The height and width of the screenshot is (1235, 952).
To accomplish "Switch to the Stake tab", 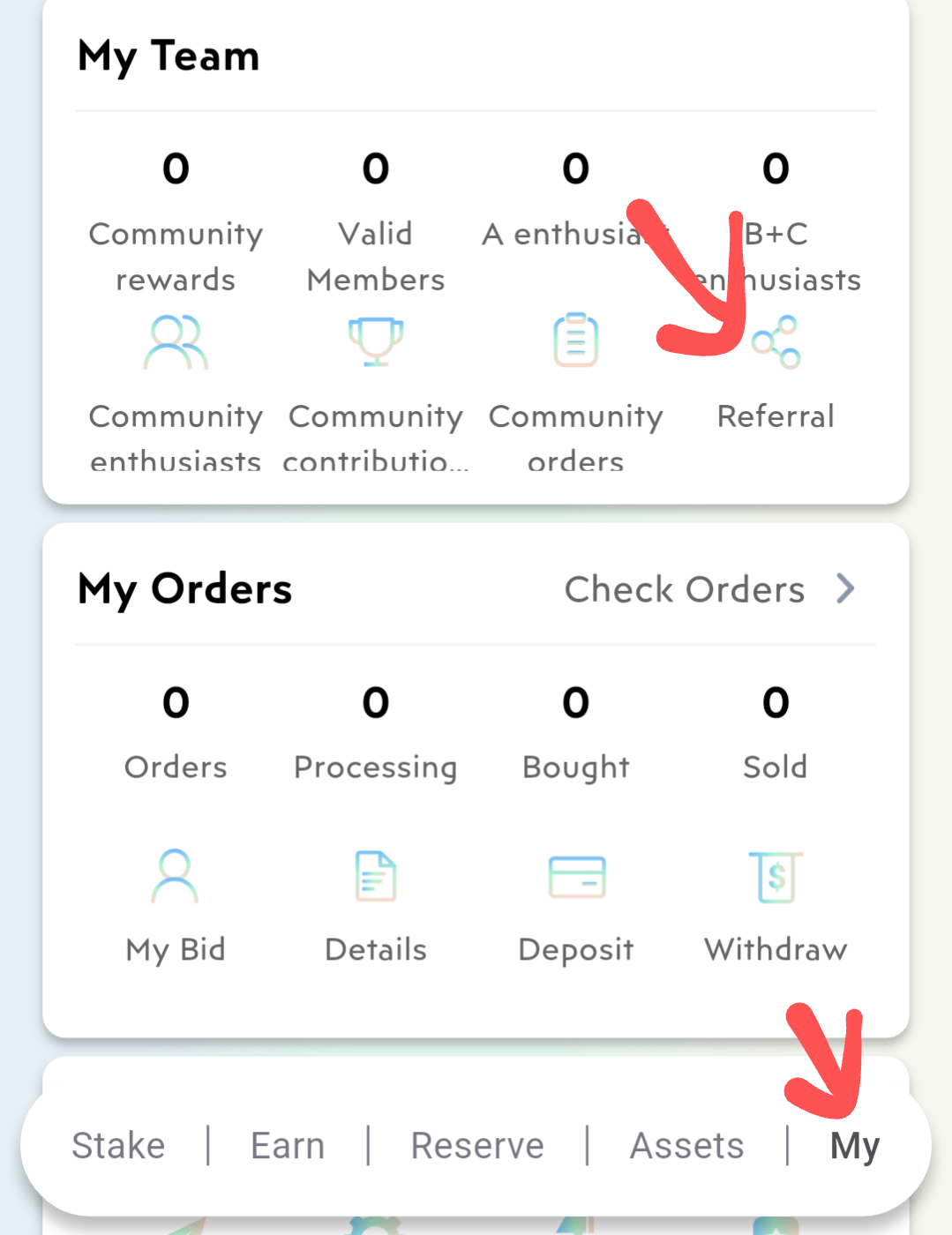I will (x=118, y=1146).
